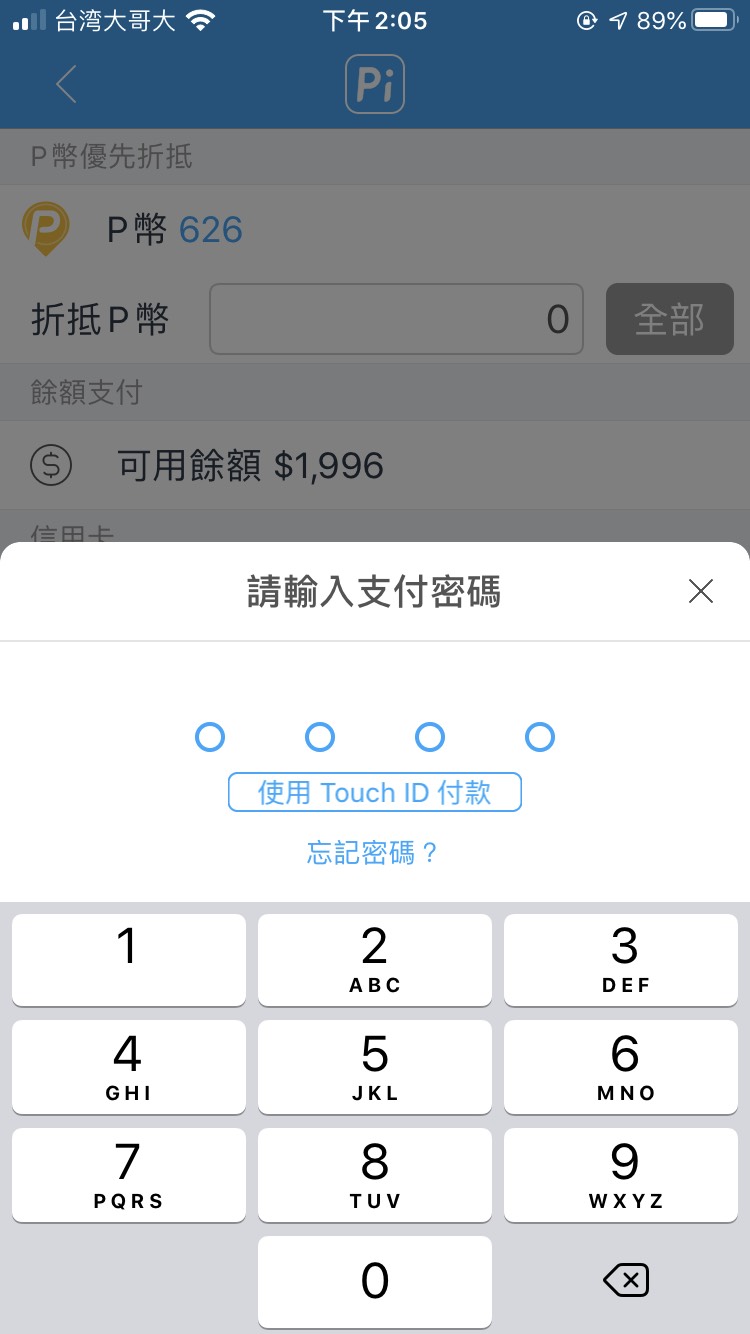Viewport: 750px width, 1334px height.
Task: Enter digit 8 on the keypad
Action: point(375,1175)
